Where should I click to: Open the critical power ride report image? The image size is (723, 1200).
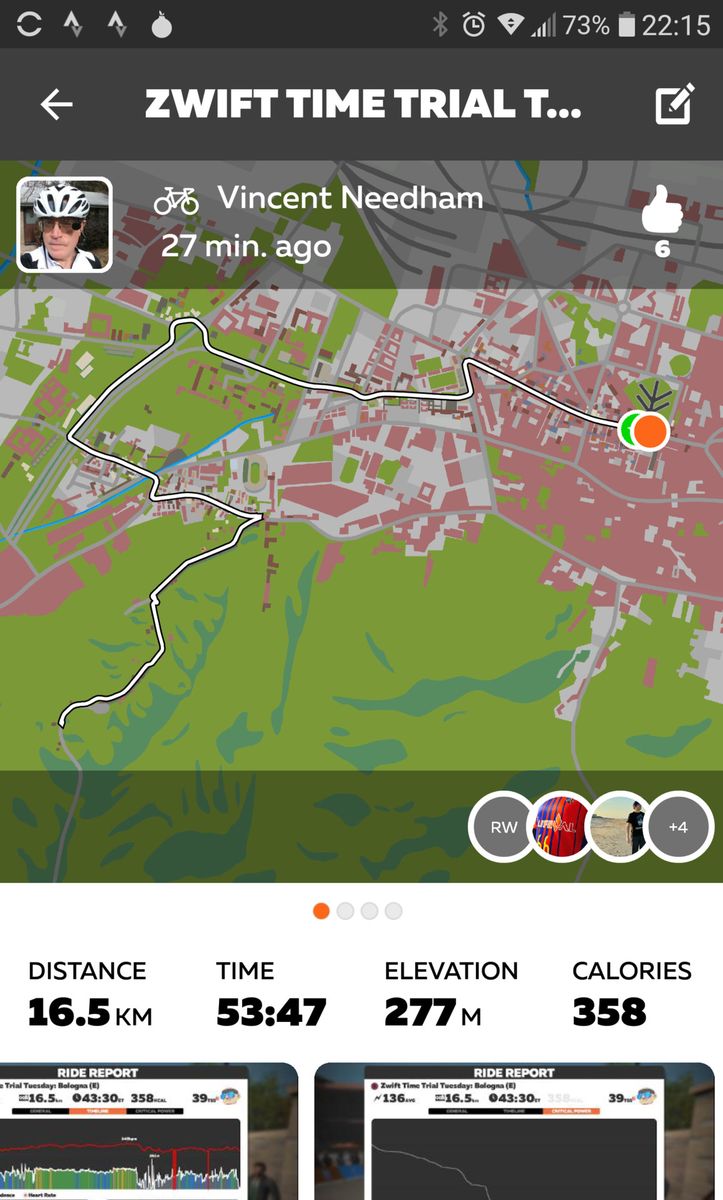[514, 1130]
